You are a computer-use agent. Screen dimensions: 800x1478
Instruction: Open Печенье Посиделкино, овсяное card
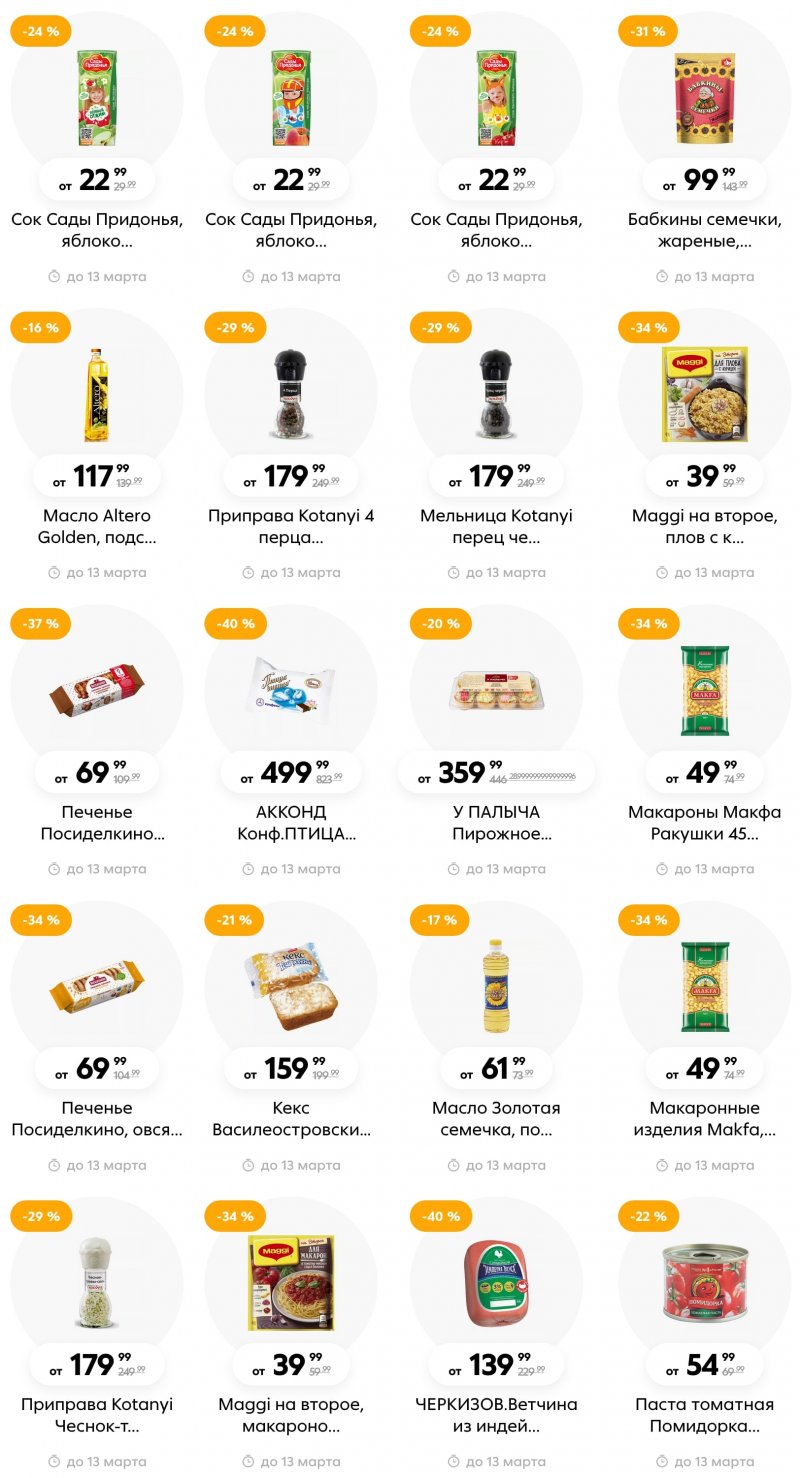(97, 1118)
